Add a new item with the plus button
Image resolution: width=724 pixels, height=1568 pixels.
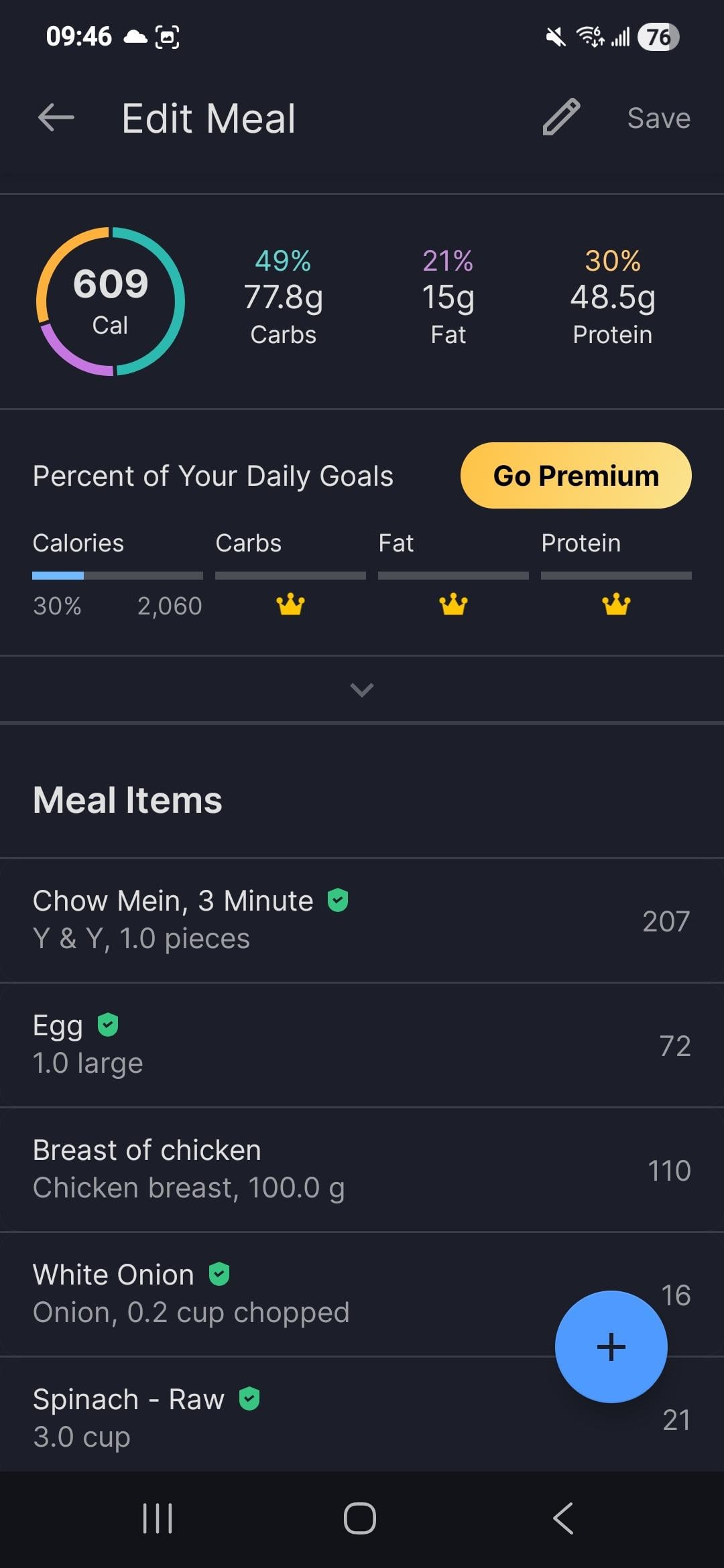point(611,1347)
